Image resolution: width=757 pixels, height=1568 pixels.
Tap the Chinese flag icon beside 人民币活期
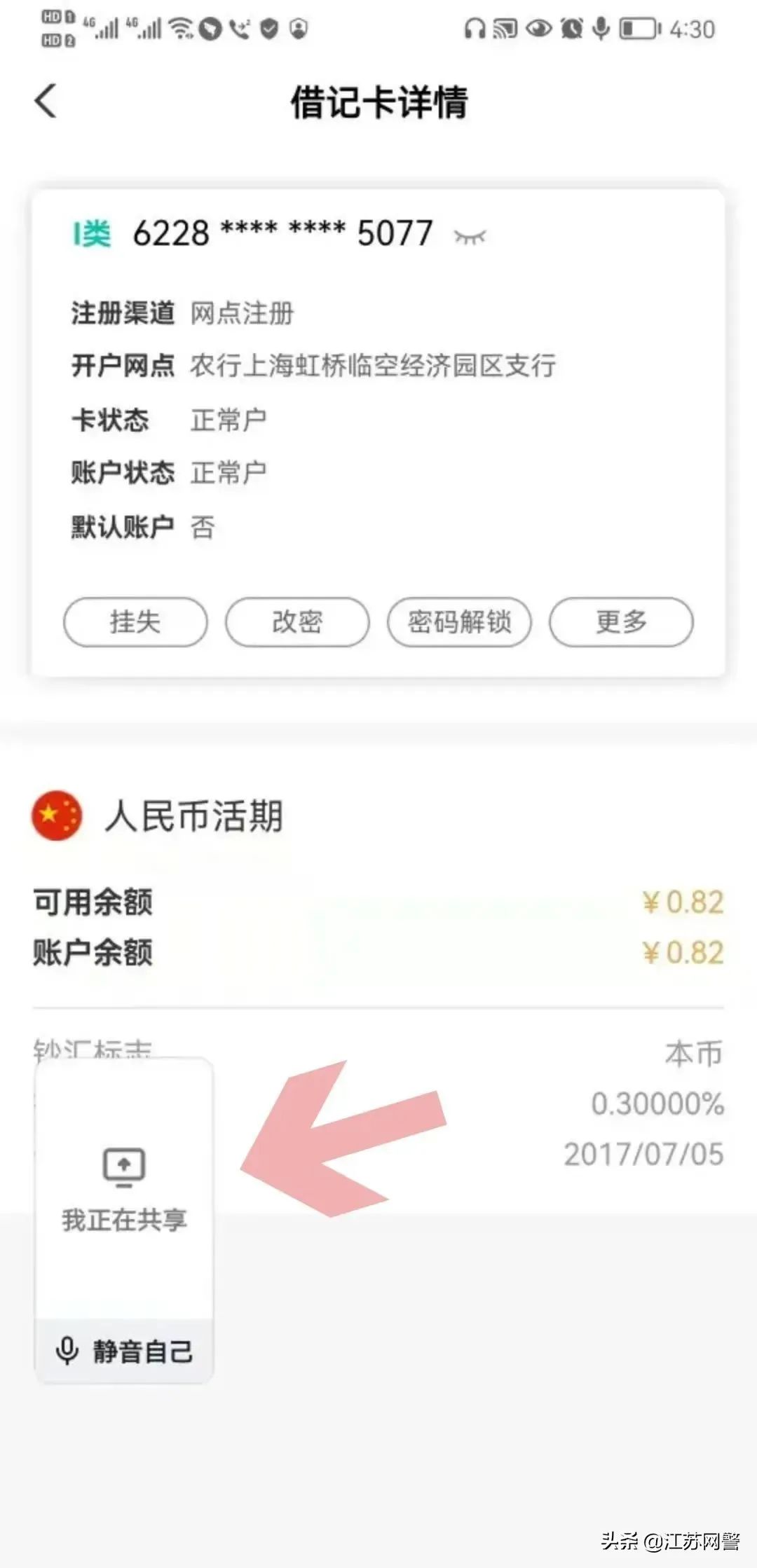pos(56,814)
